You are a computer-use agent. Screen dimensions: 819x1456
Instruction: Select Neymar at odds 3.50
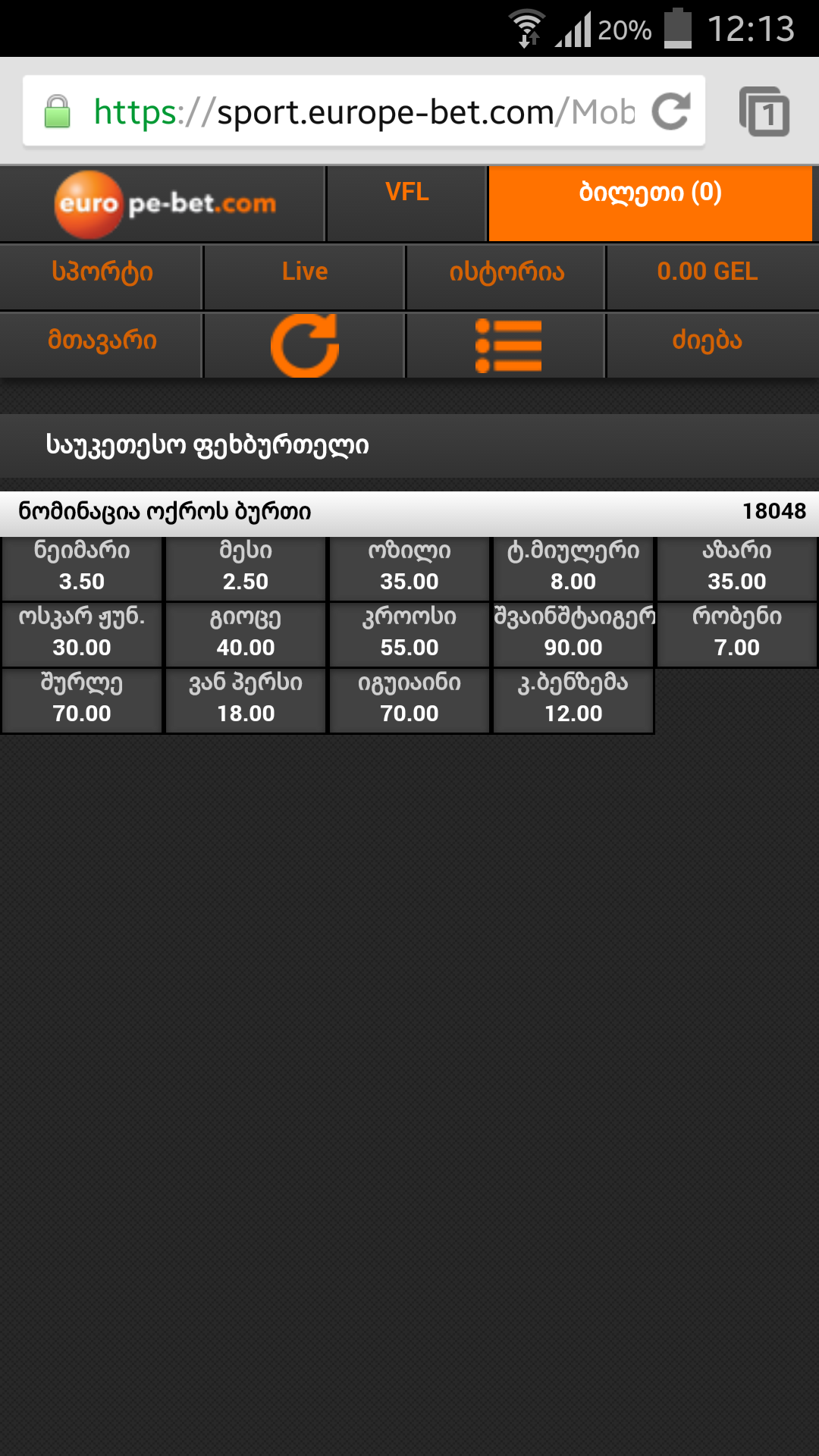point(81,567)
